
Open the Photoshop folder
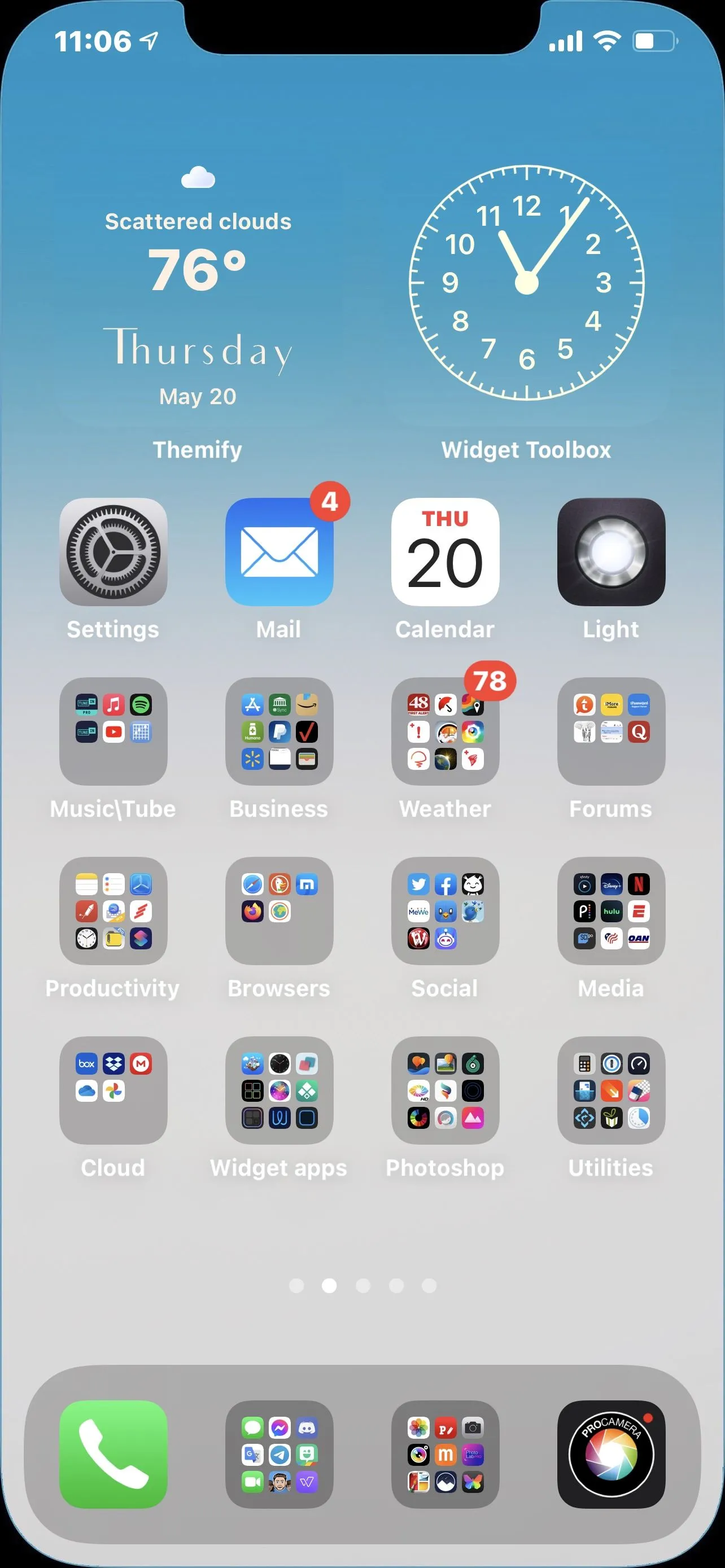pos(445,1090)
